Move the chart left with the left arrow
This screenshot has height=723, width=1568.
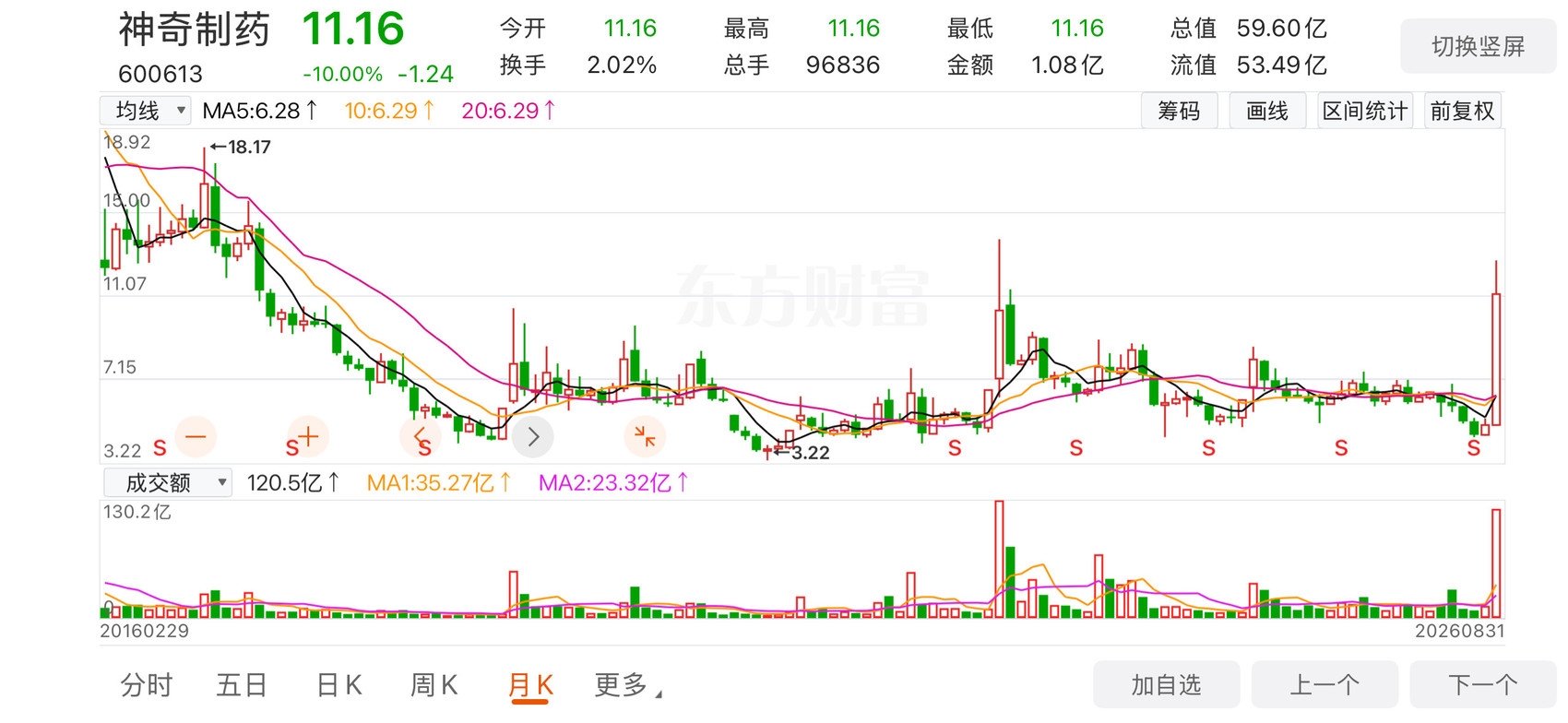(421, 436)
